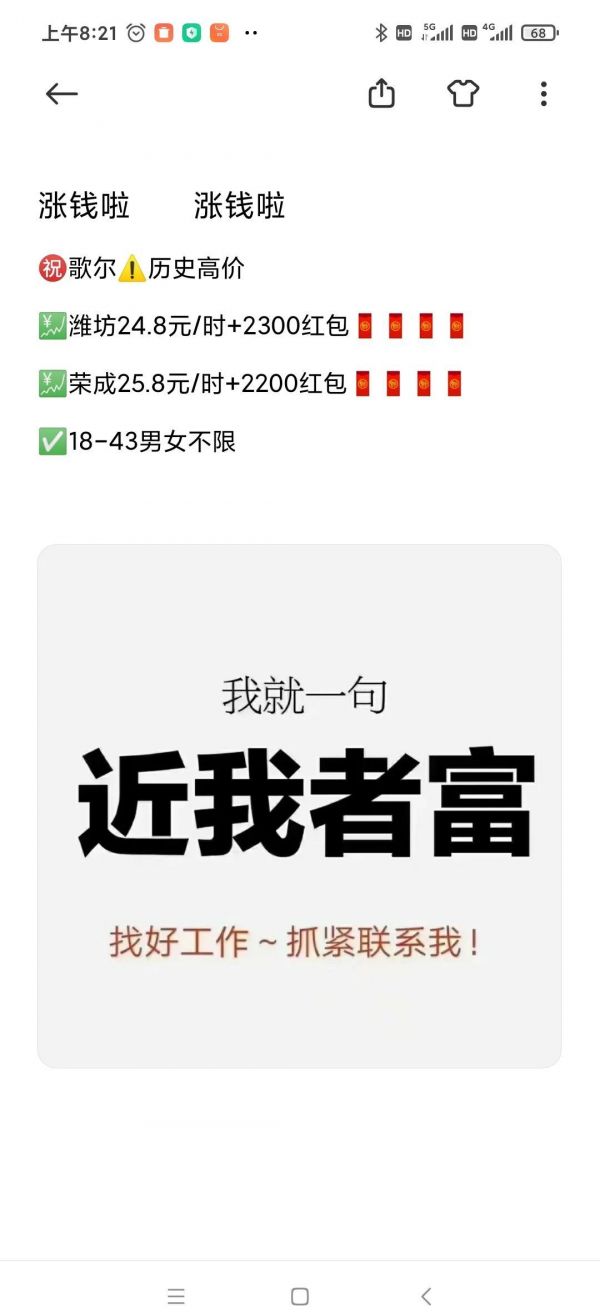
Task: Share this note
Action: [x=382, y=94]
